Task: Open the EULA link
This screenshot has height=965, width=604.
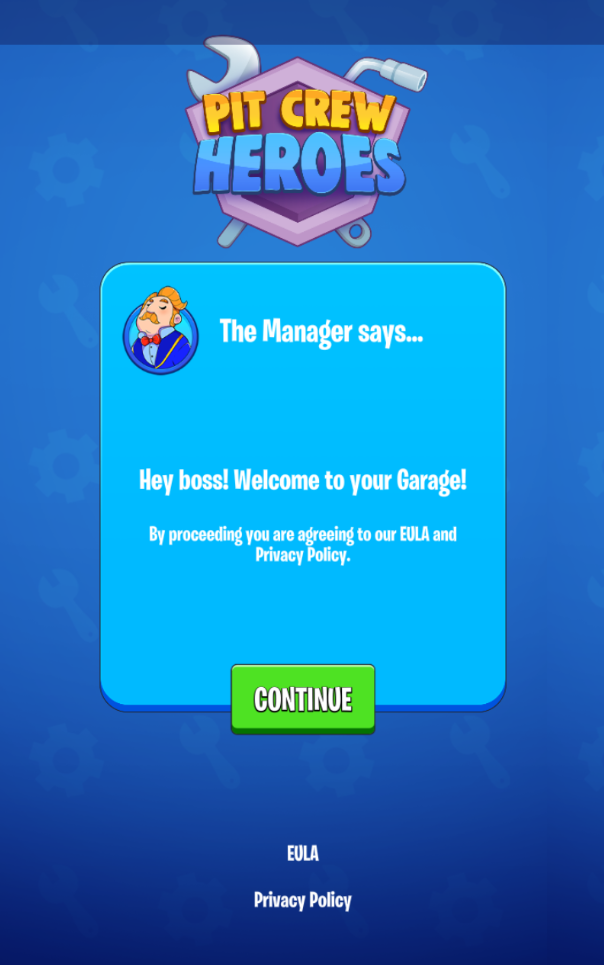Action: (x=302, y=853)
